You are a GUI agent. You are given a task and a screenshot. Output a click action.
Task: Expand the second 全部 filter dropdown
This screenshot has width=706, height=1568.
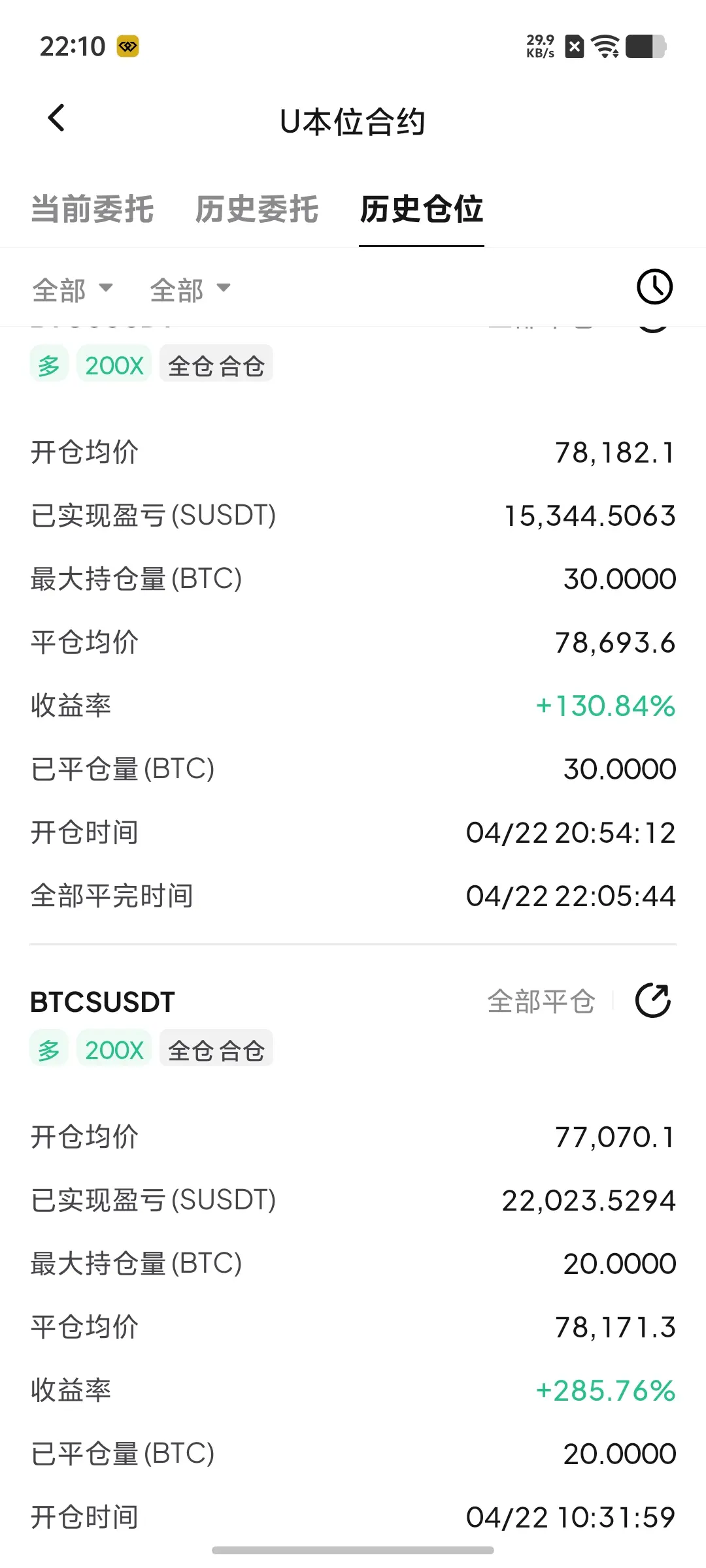pyautogui.click(x=190, y=289)
